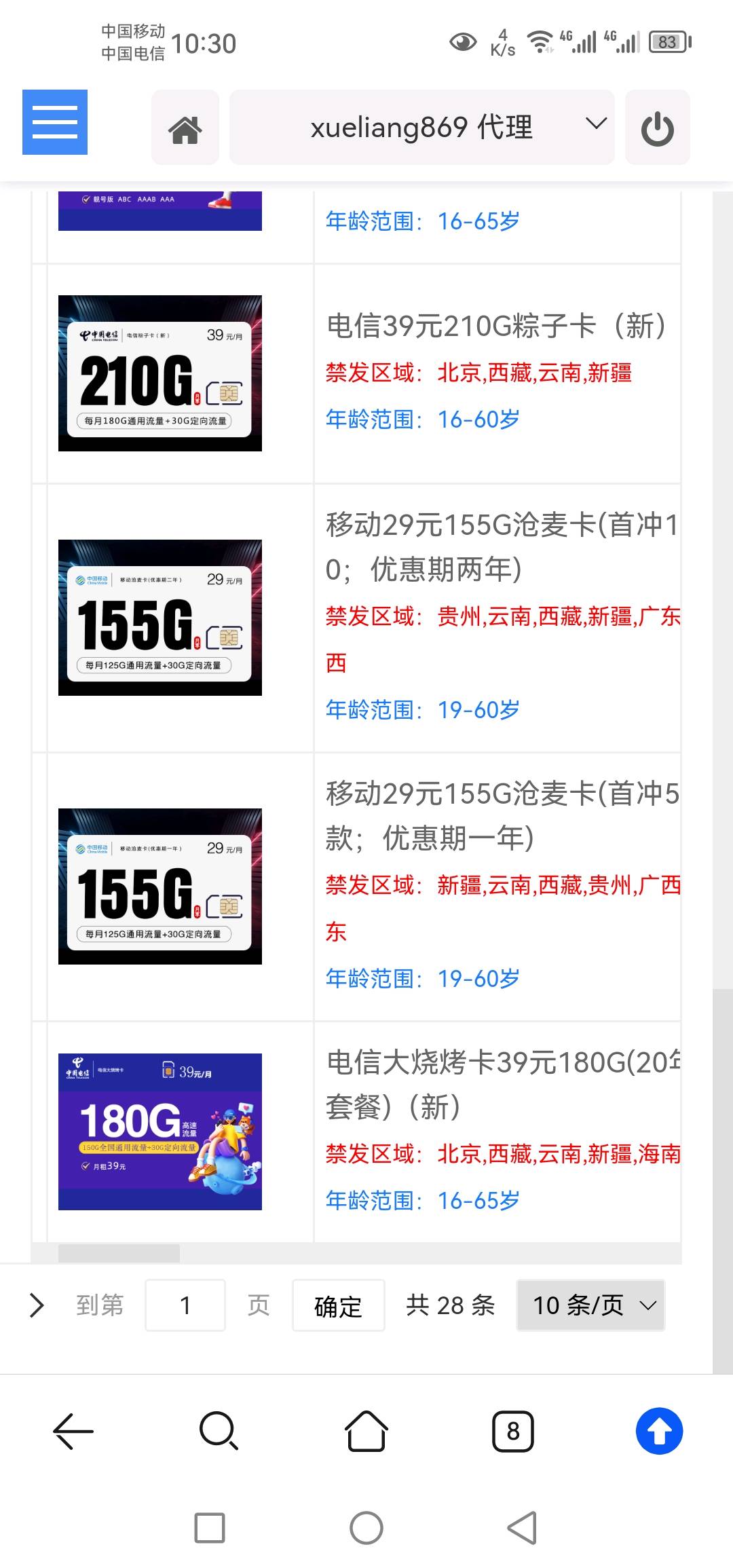Tap the power logout icon
The height and width of the screenshot is (1568, 733).
657,127
